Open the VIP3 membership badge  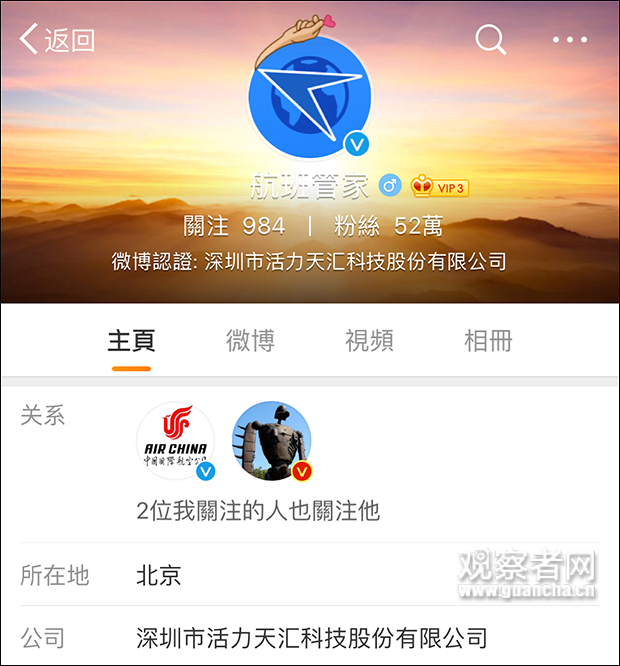tap(440, 187)
